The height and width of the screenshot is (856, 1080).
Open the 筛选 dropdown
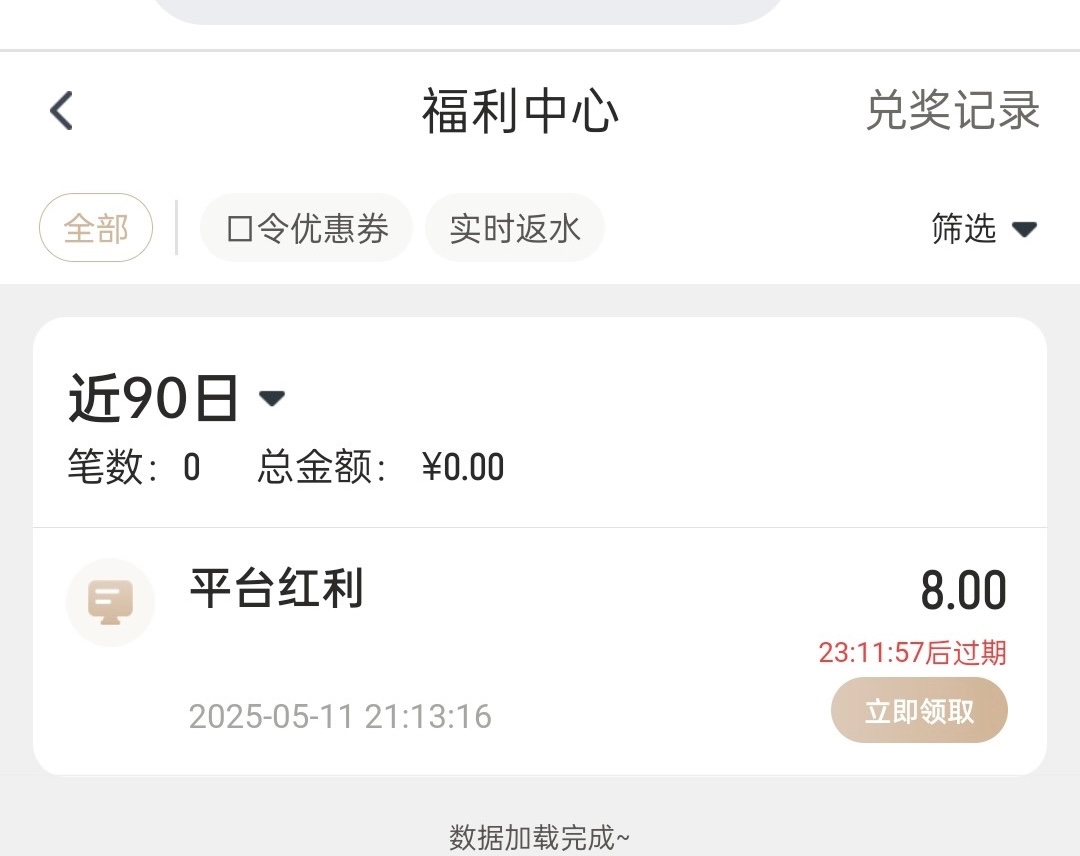983,229
